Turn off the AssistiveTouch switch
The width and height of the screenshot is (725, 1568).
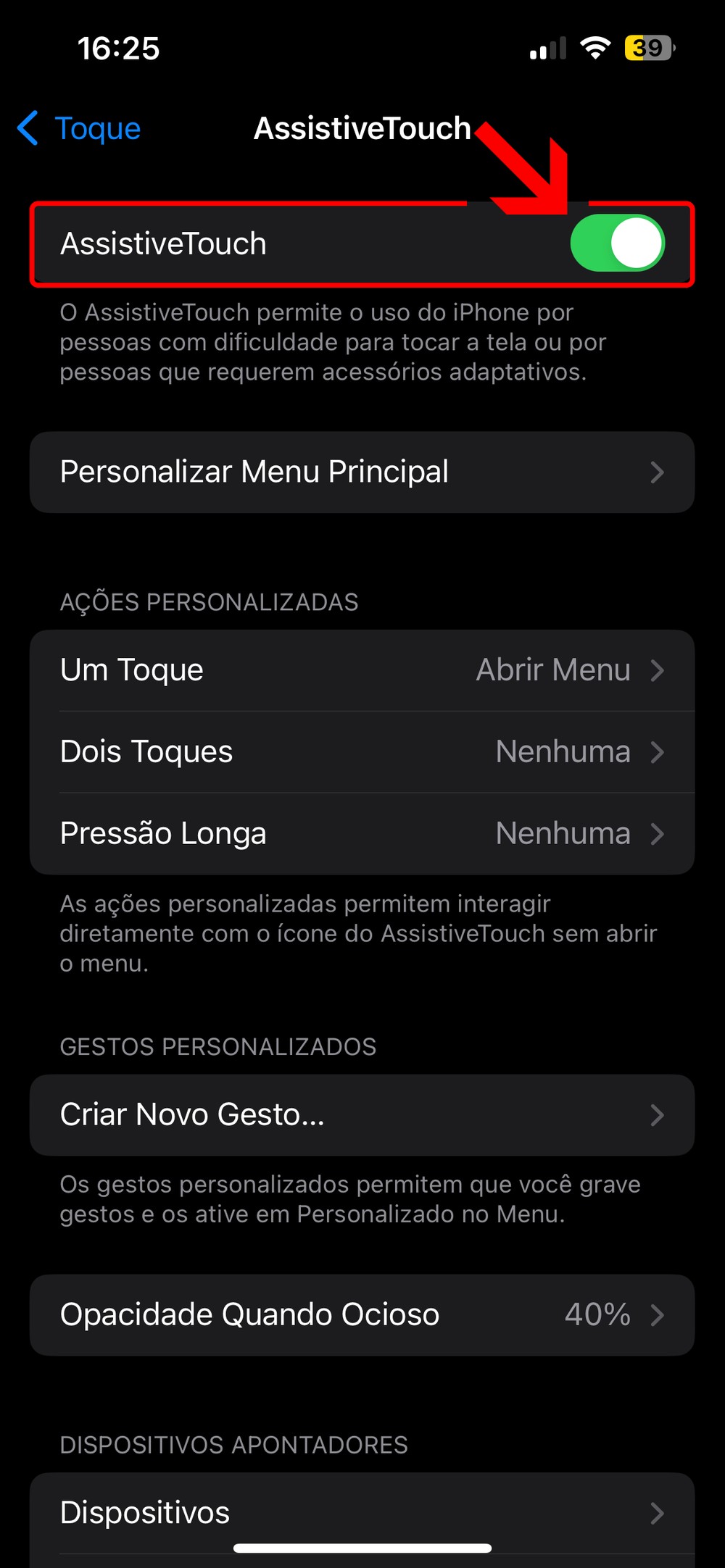[x=617, y=243]
